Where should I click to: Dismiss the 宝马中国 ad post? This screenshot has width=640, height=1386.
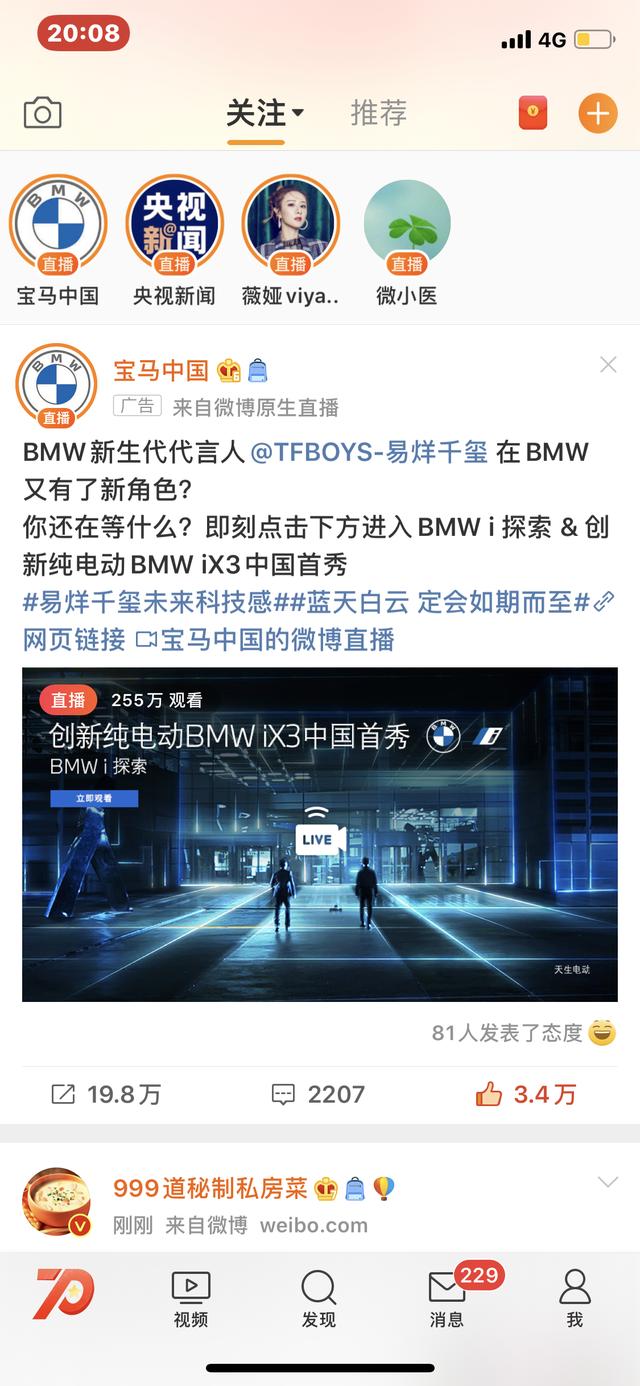point(608,365)
